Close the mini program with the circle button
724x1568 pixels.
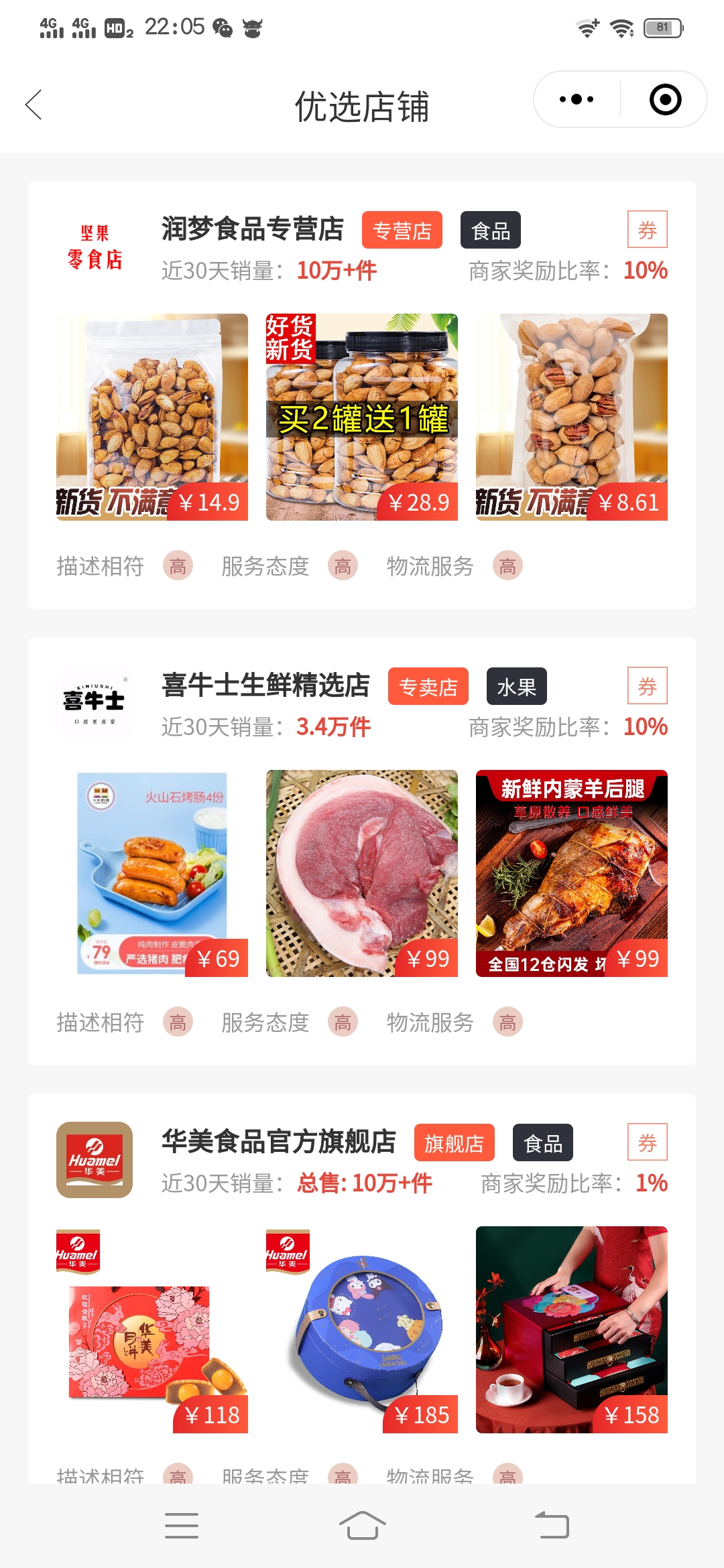pos(665,100)
